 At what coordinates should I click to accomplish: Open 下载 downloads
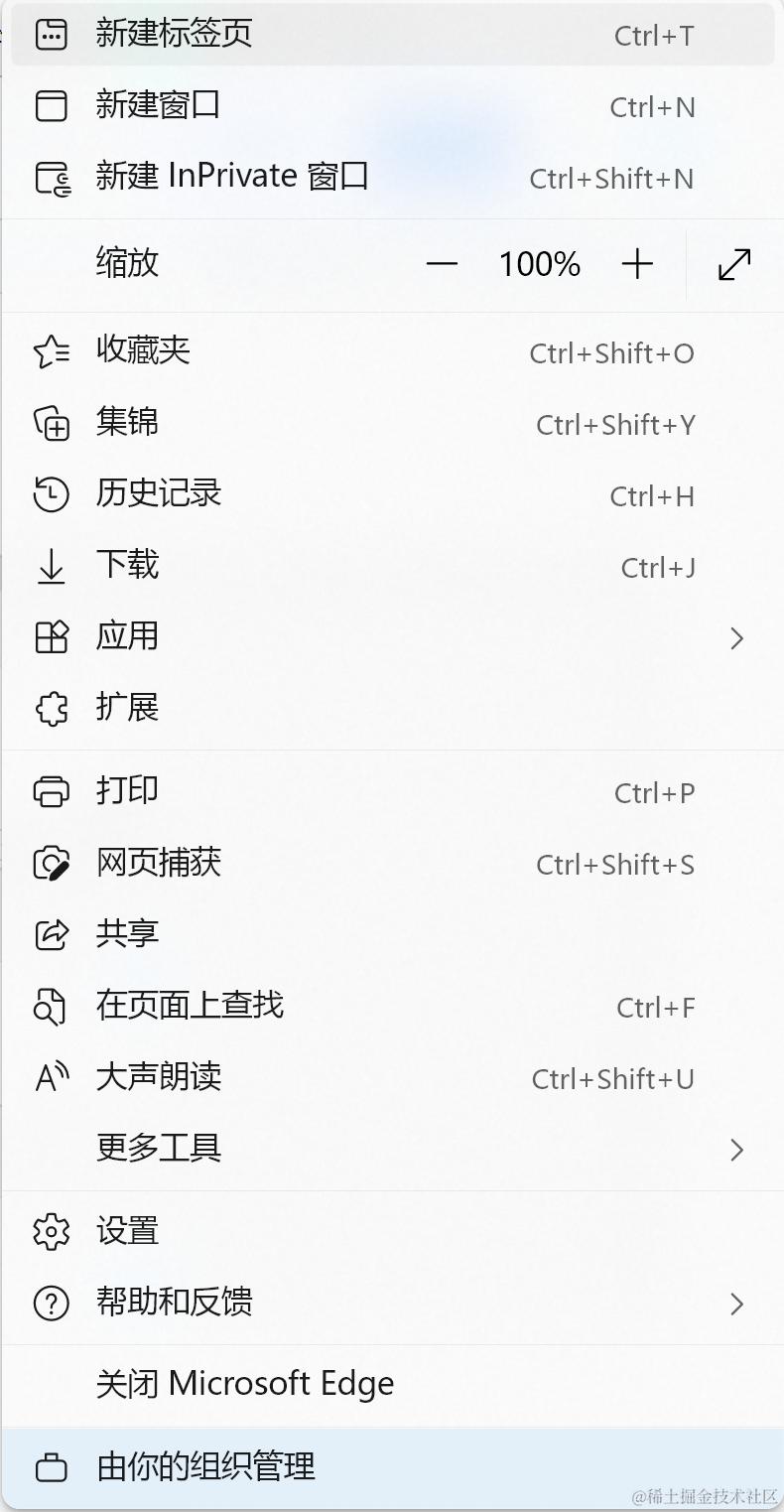click(127, 566)
